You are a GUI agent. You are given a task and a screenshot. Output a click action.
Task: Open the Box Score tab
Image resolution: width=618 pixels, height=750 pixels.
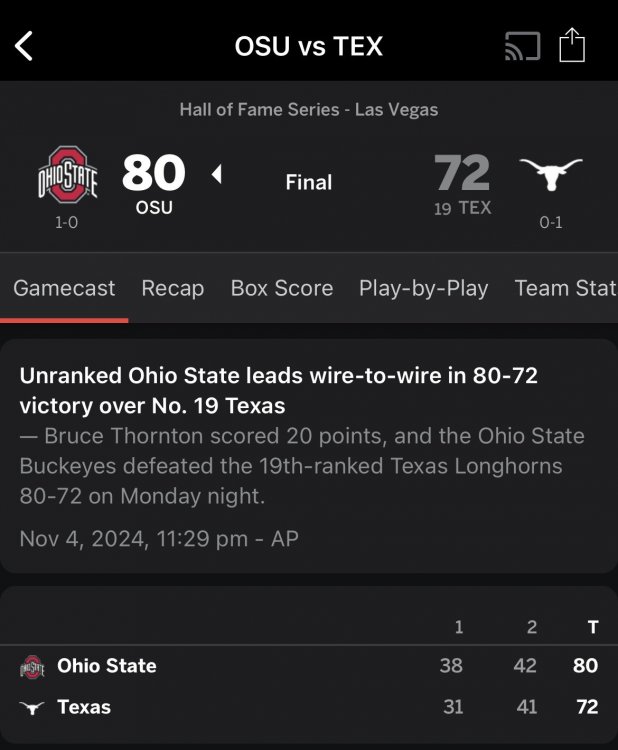(281, 288)
